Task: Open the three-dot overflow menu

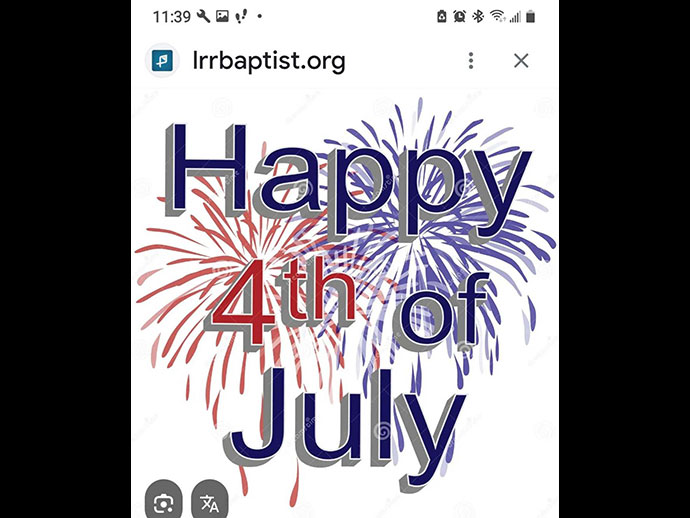Action: [471, 61]
